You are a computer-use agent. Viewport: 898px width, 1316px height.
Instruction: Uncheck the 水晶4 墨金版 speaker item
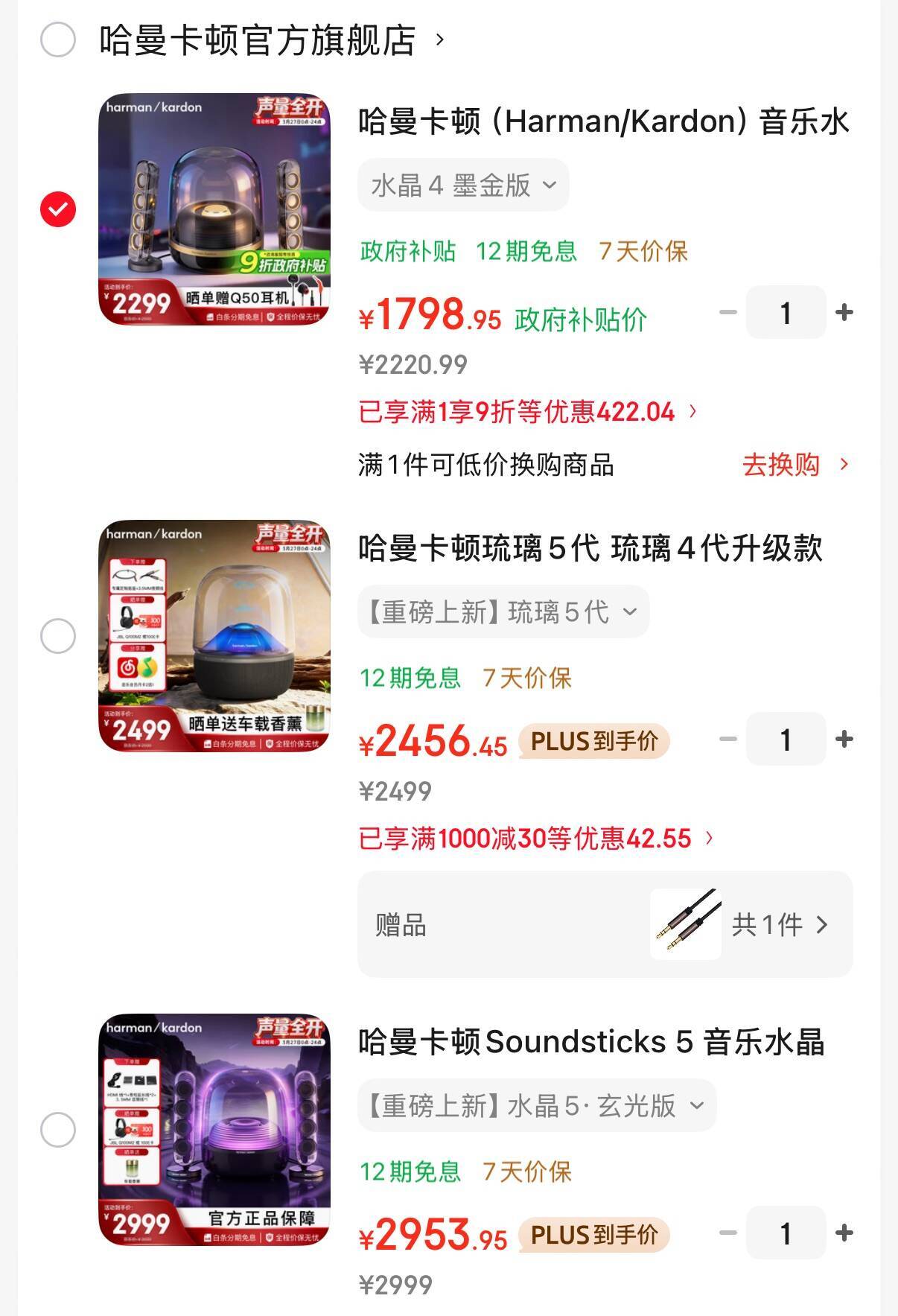[x=58, y=209]
